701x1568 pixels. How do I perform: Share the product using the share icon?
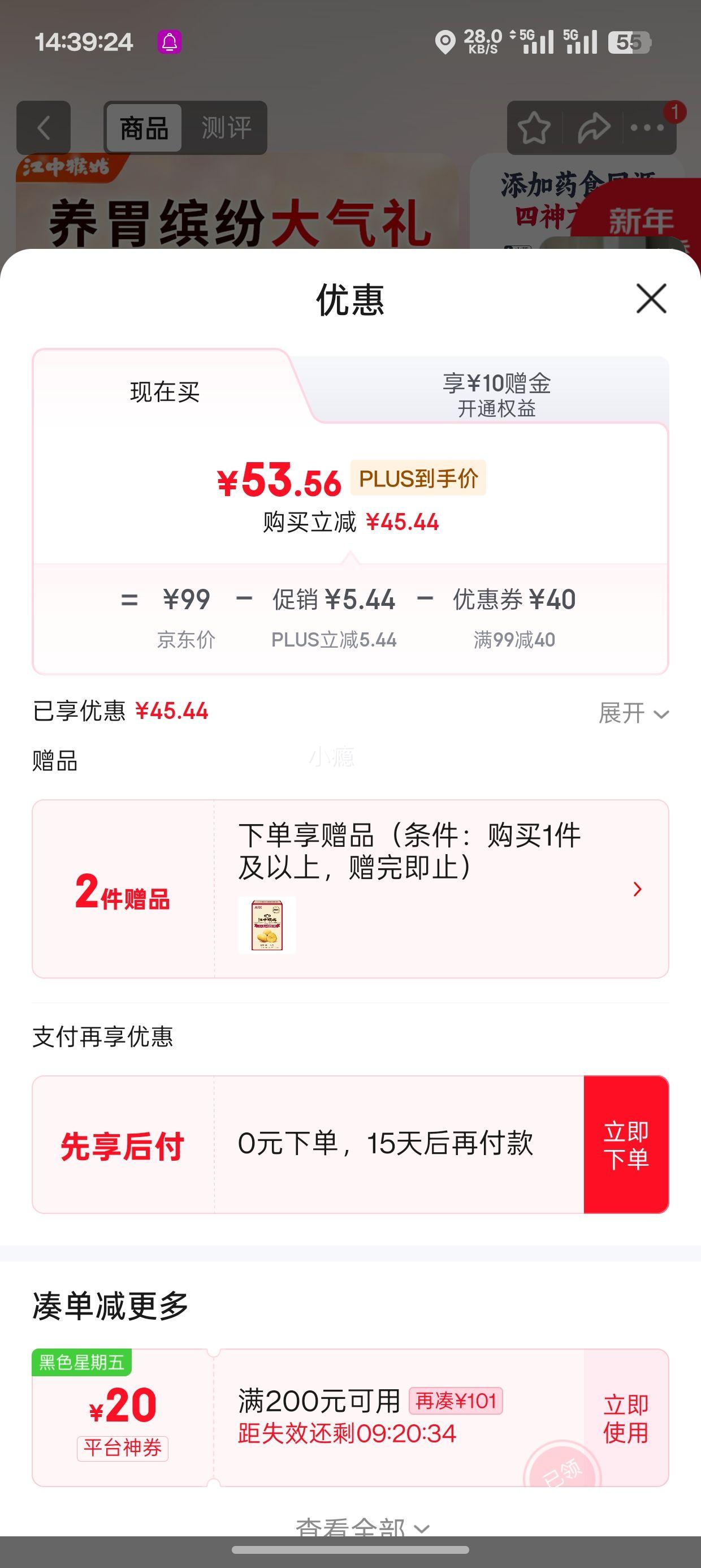[593, 128]
